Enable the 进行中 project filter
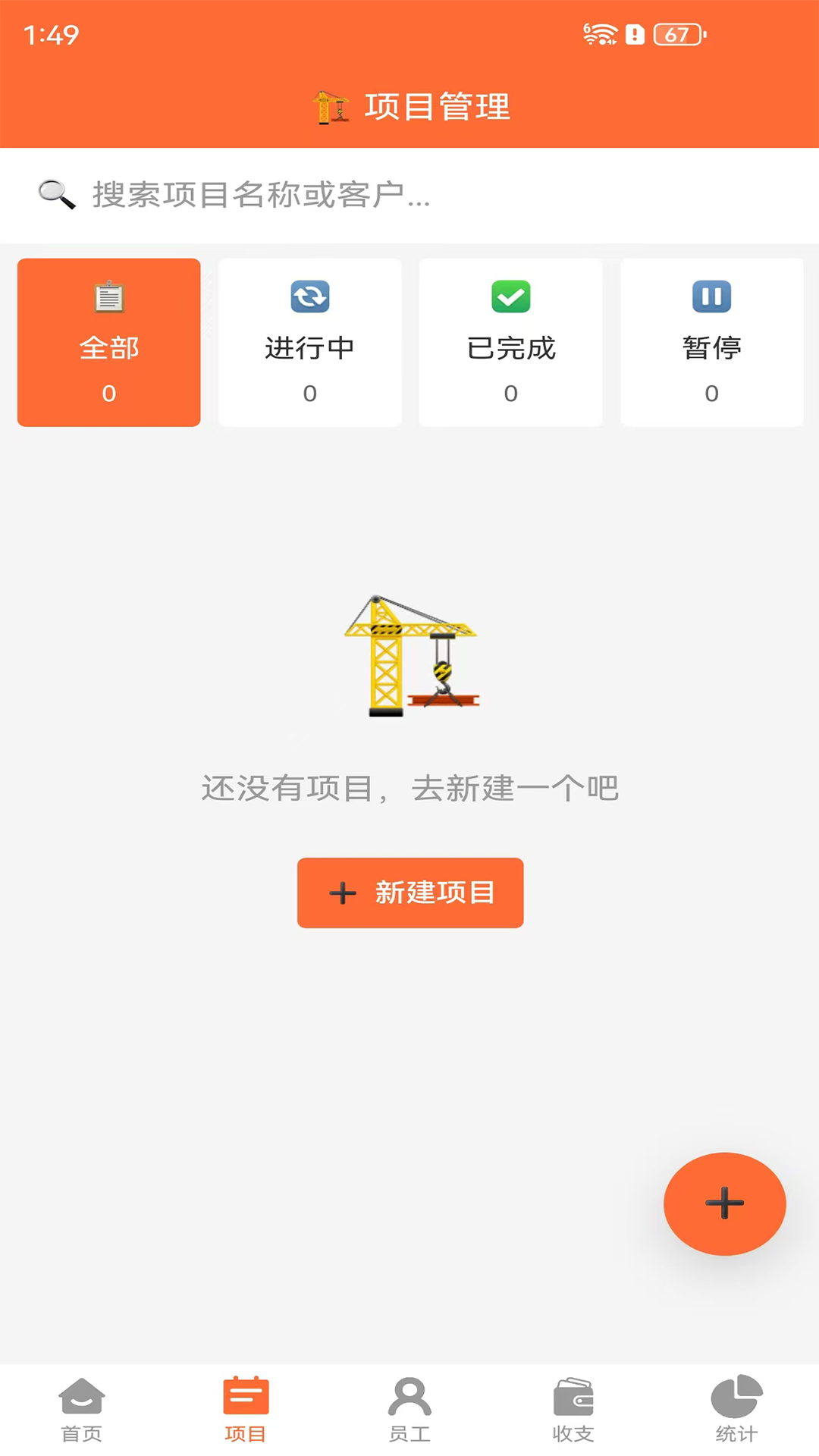The width and height of the screenshot is (819, 1456). pos(309,342)
